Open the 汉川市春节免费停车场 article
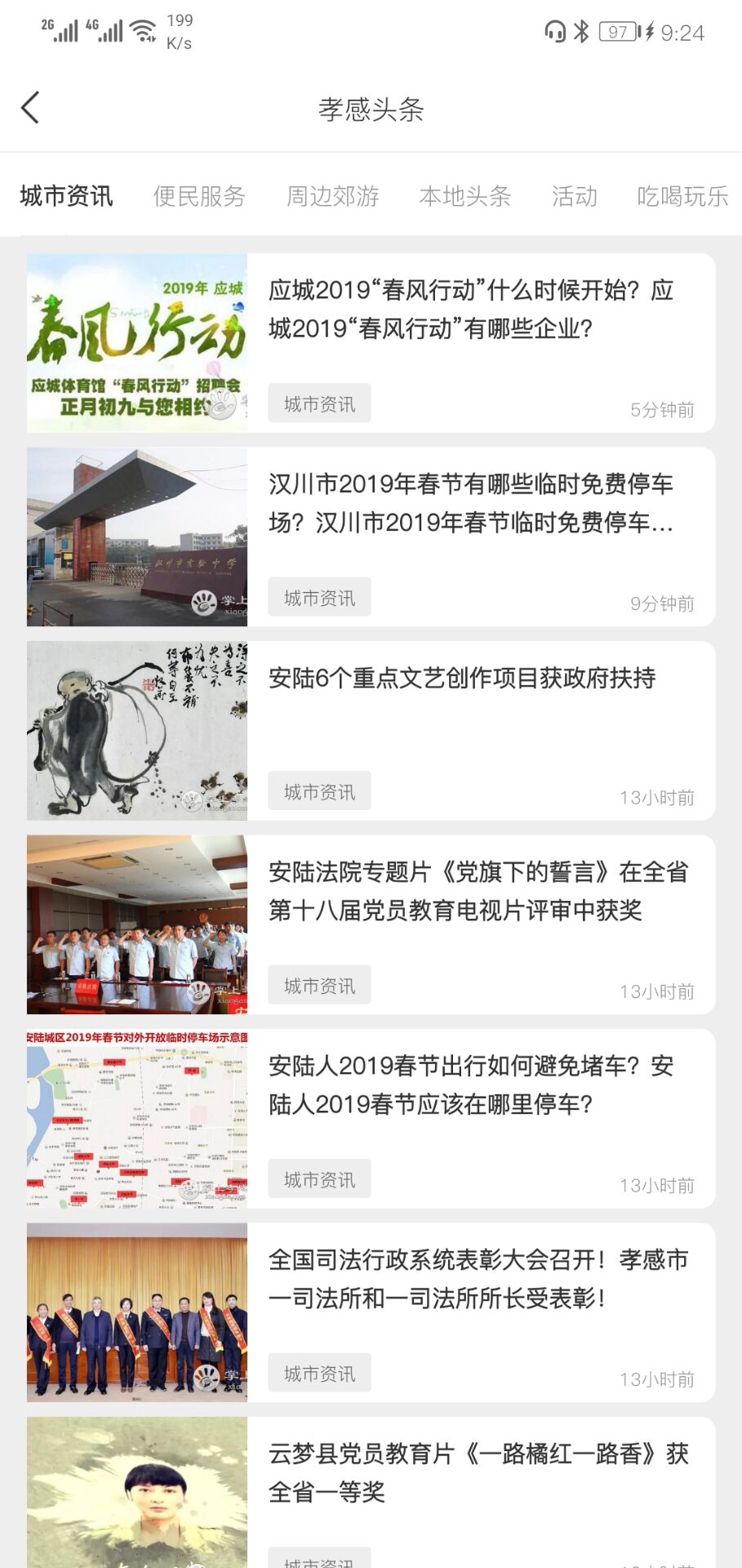Viewport: 742px width, 1568px height. click(x=478, y=504)
